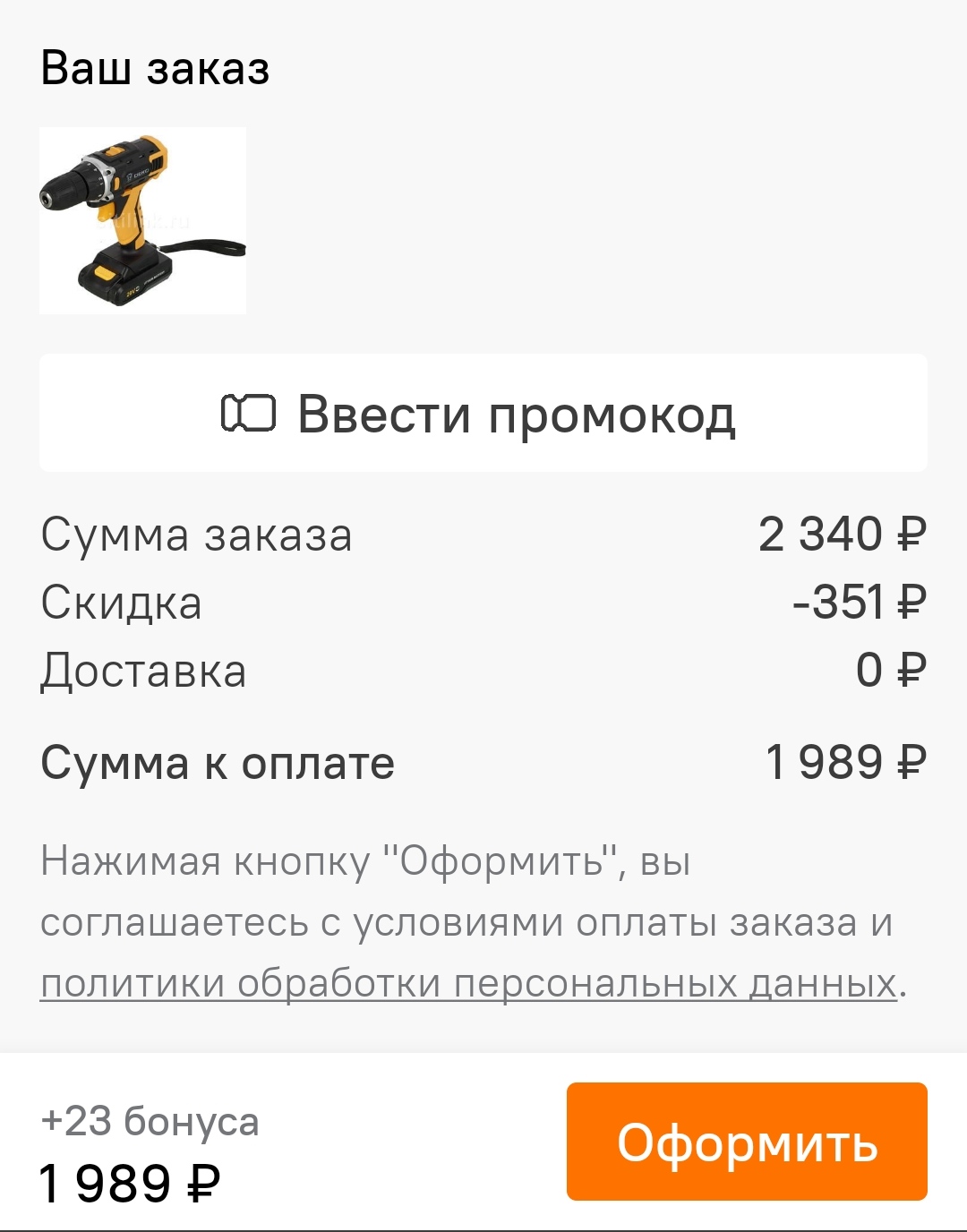The image size is (967, 1232).
Task: Confirm the order with "Оформить"
Action: pyautogui.click(x=747, y=1142)
